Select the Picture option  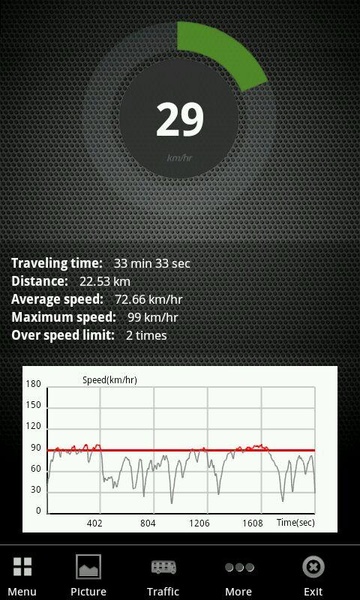(x=88, y=576)
